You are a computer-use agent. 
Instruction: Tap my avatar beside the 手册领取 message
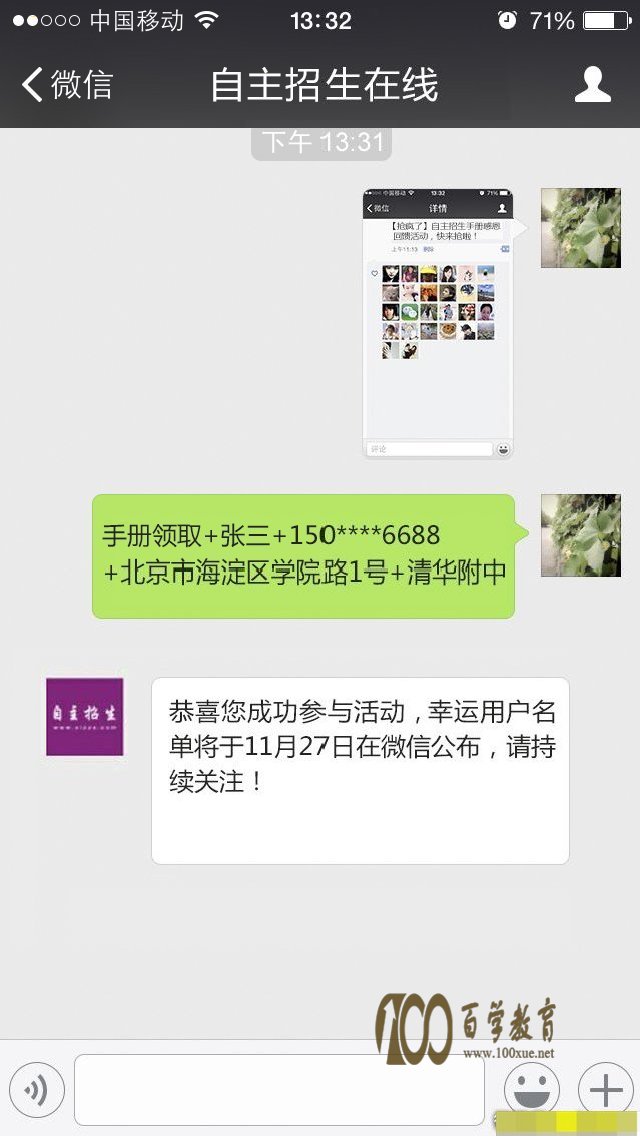[580, 535]
